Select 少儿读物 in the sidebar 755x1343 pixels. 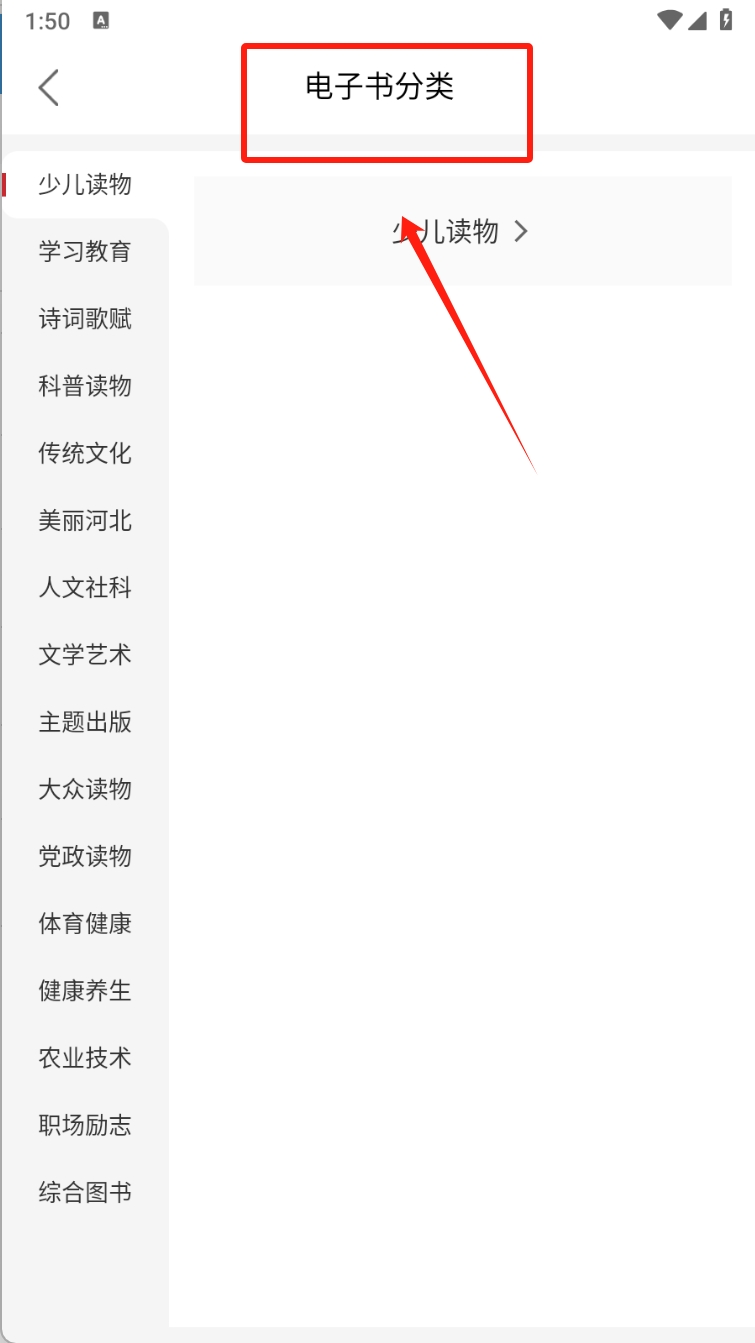(85, 185)
